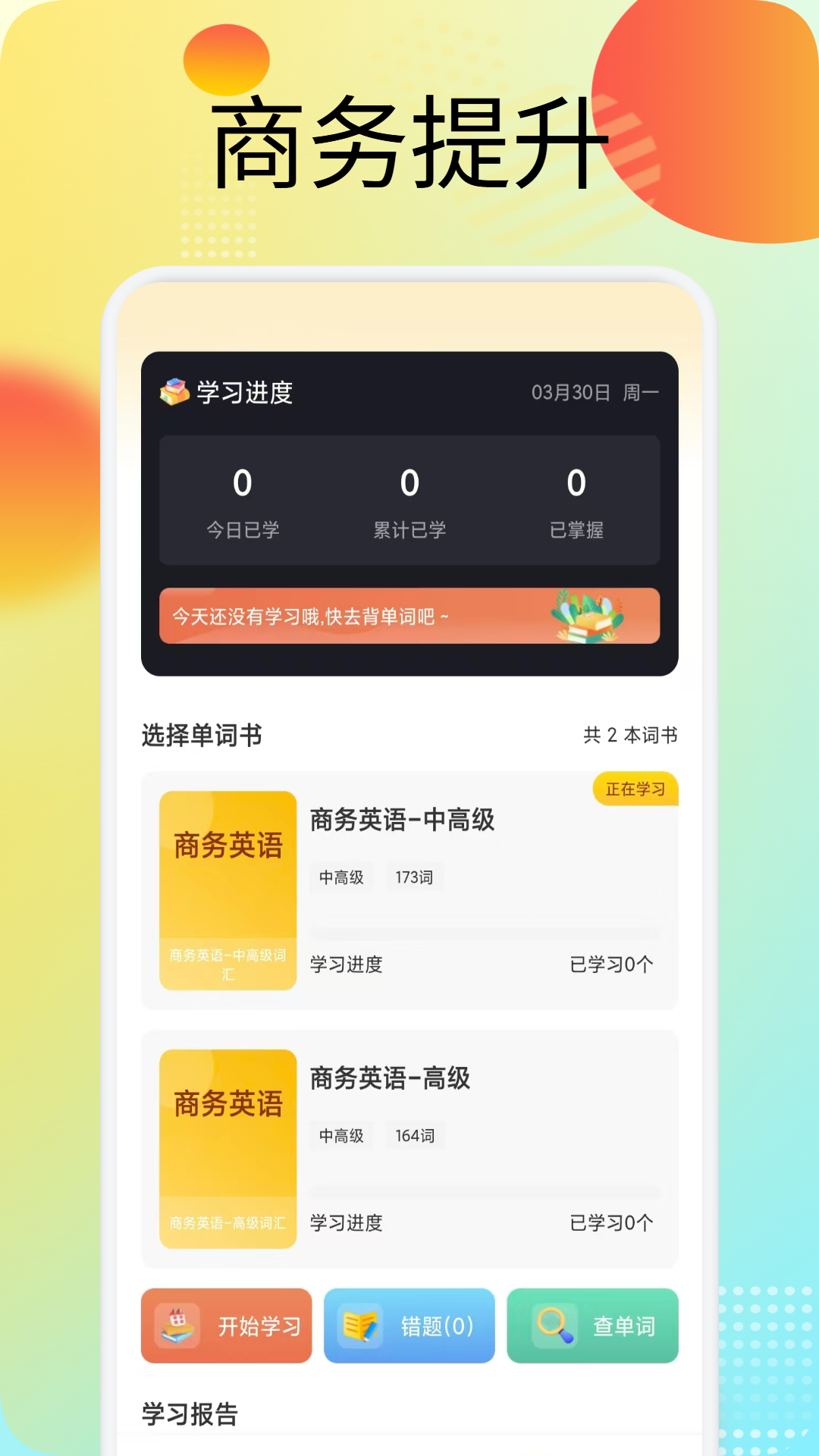Click the books icon beside 学习进度
This screenshot has width=819, height=1456.
(x=172, y=393)
